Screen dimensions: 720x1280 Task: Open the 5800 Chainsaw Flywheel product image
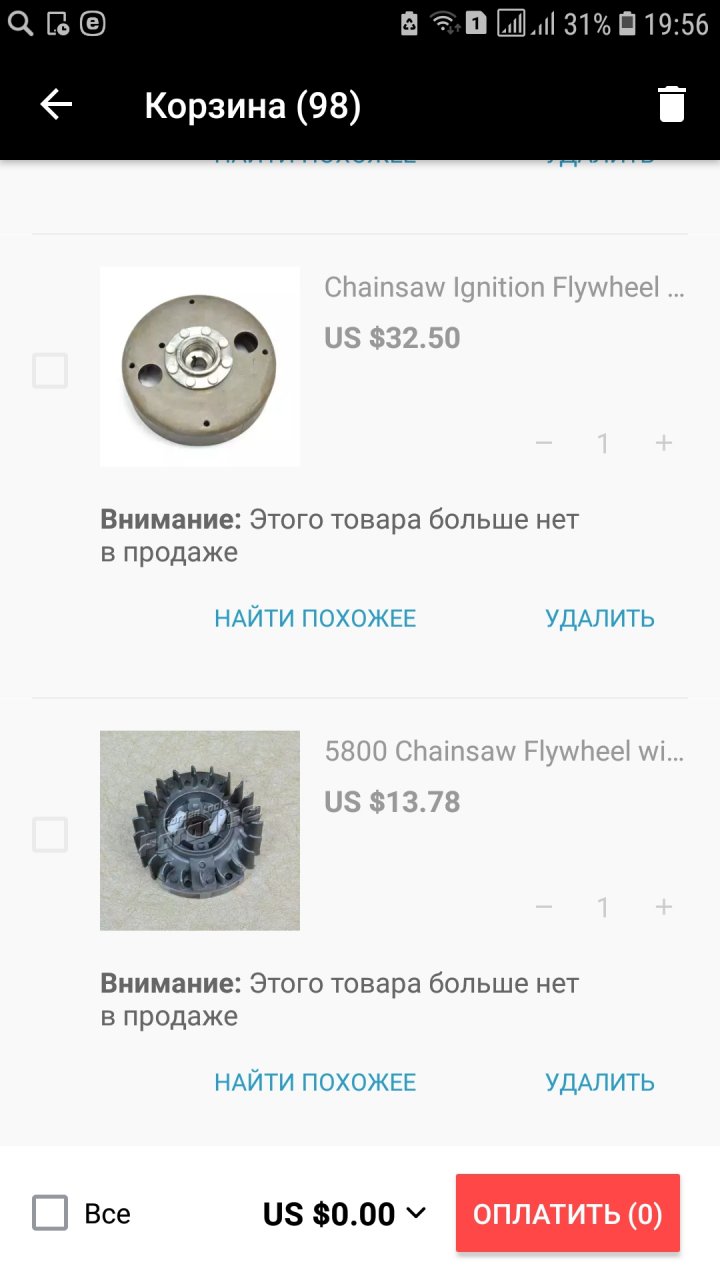pyautogui.click(x=200, y=830)
